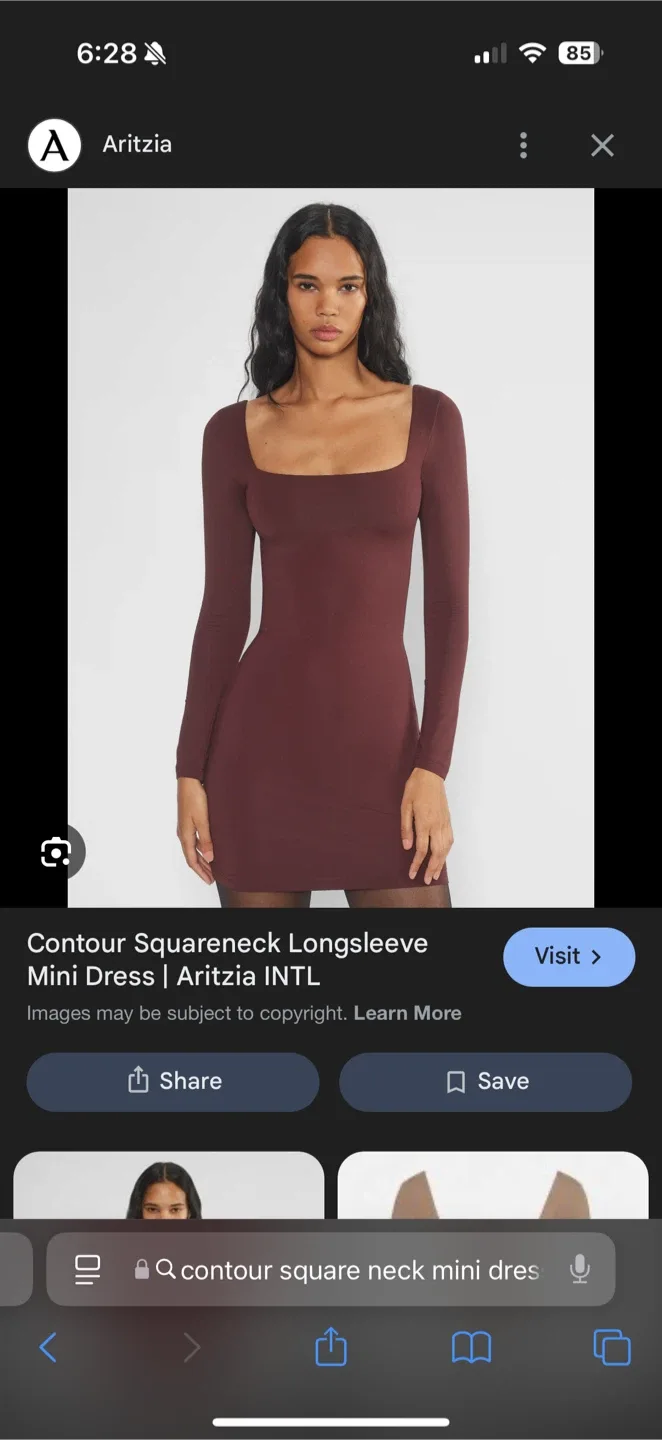Screen dimensions: 662x1440
Task: Open the related image with dark-haired model
Action: 168,1185
